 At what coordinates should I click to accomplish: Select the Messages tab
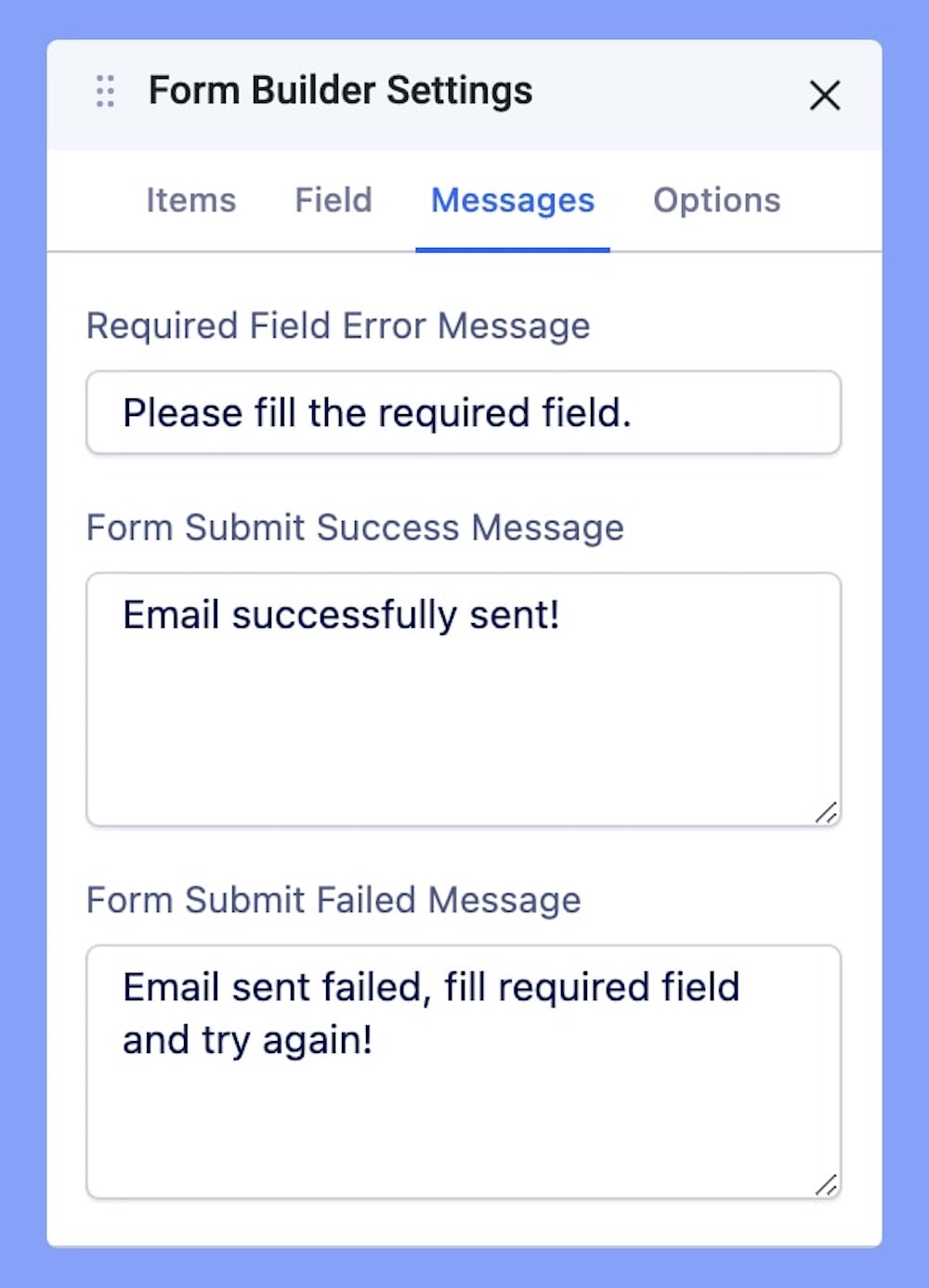pos(512,201)
